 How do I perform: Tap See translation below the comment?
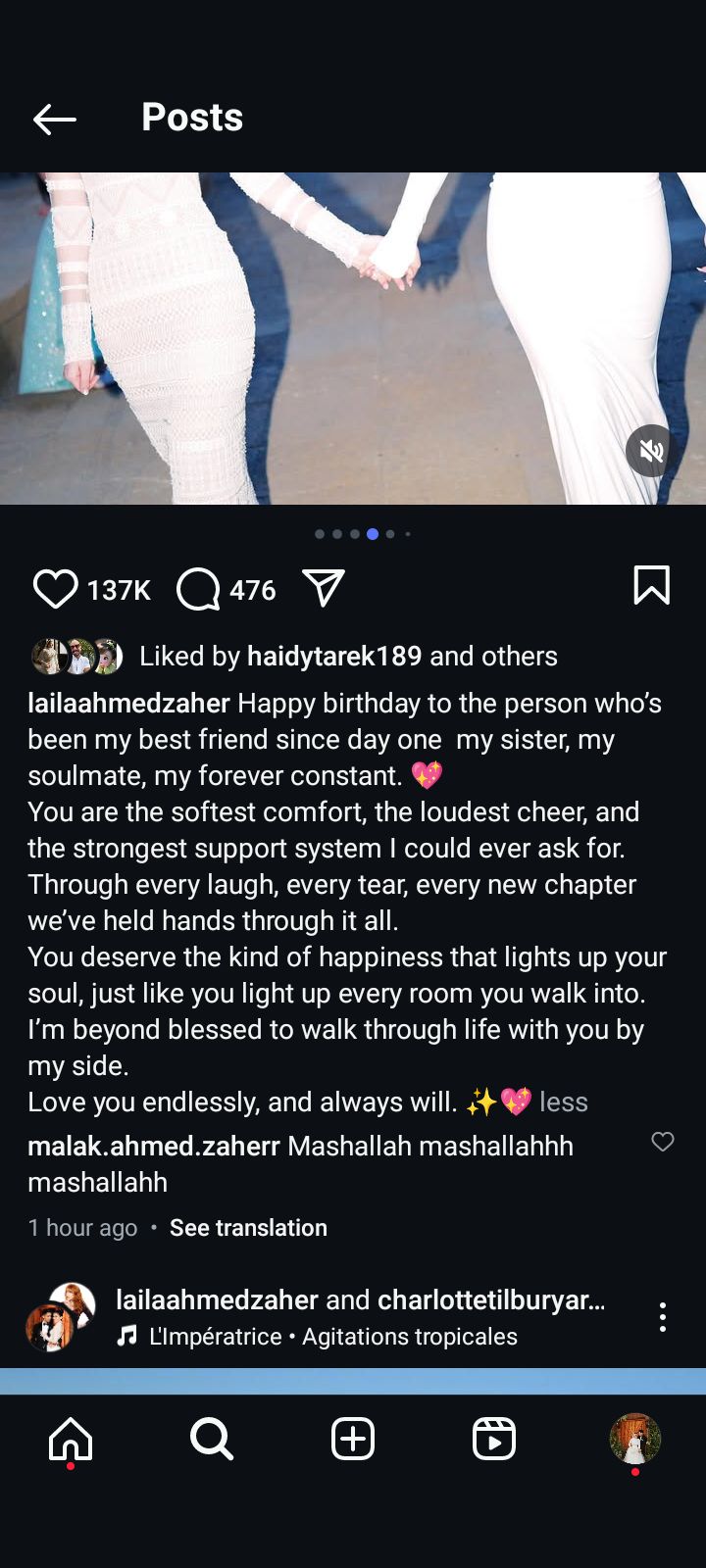point(248,1227)
